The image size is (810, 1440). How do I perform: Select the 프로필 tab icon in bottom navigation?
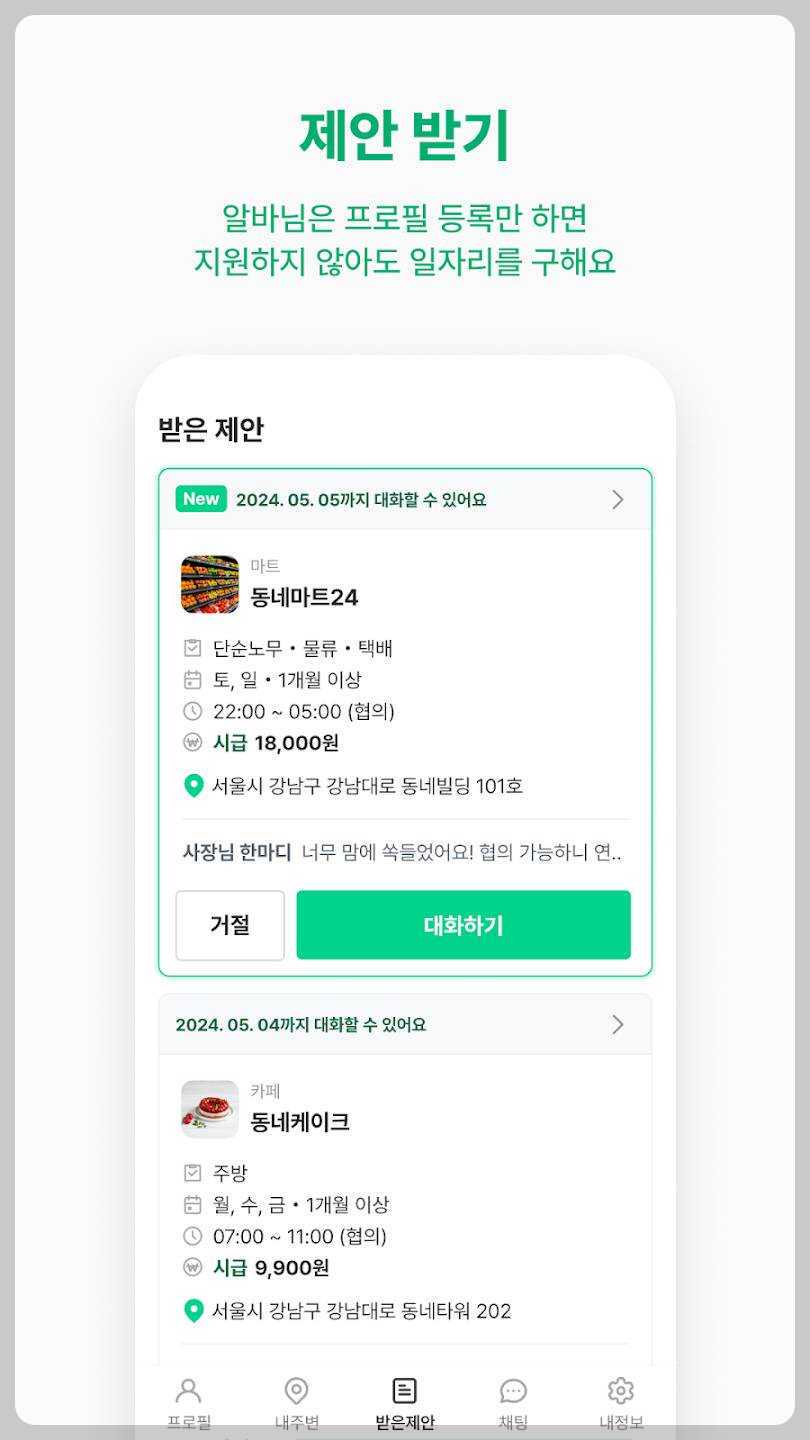[x=189, y=1391]
